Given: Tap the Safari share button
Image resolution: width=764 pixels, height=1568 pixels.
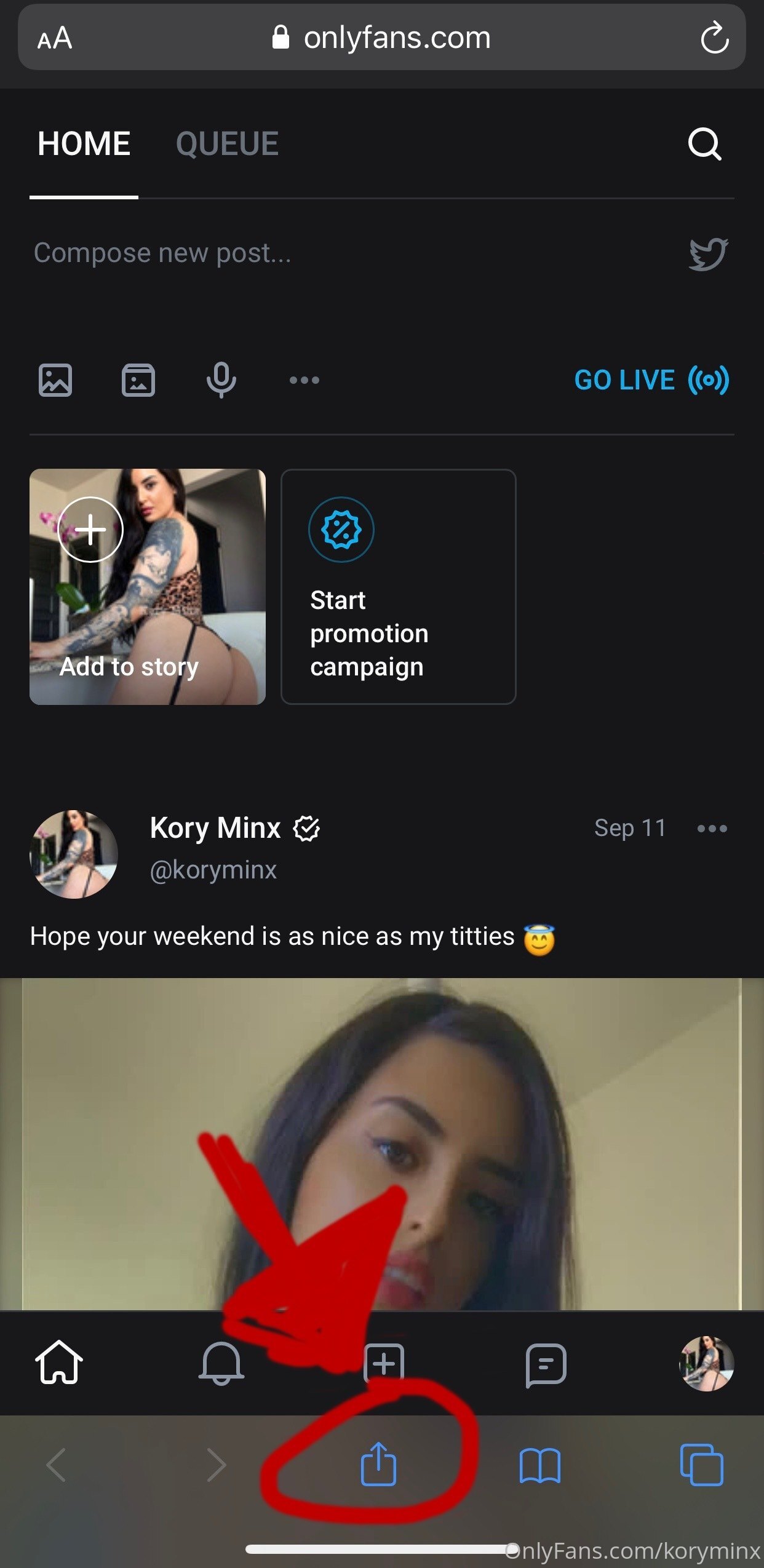Looking at the screenshot, I should coord(378,1464).
